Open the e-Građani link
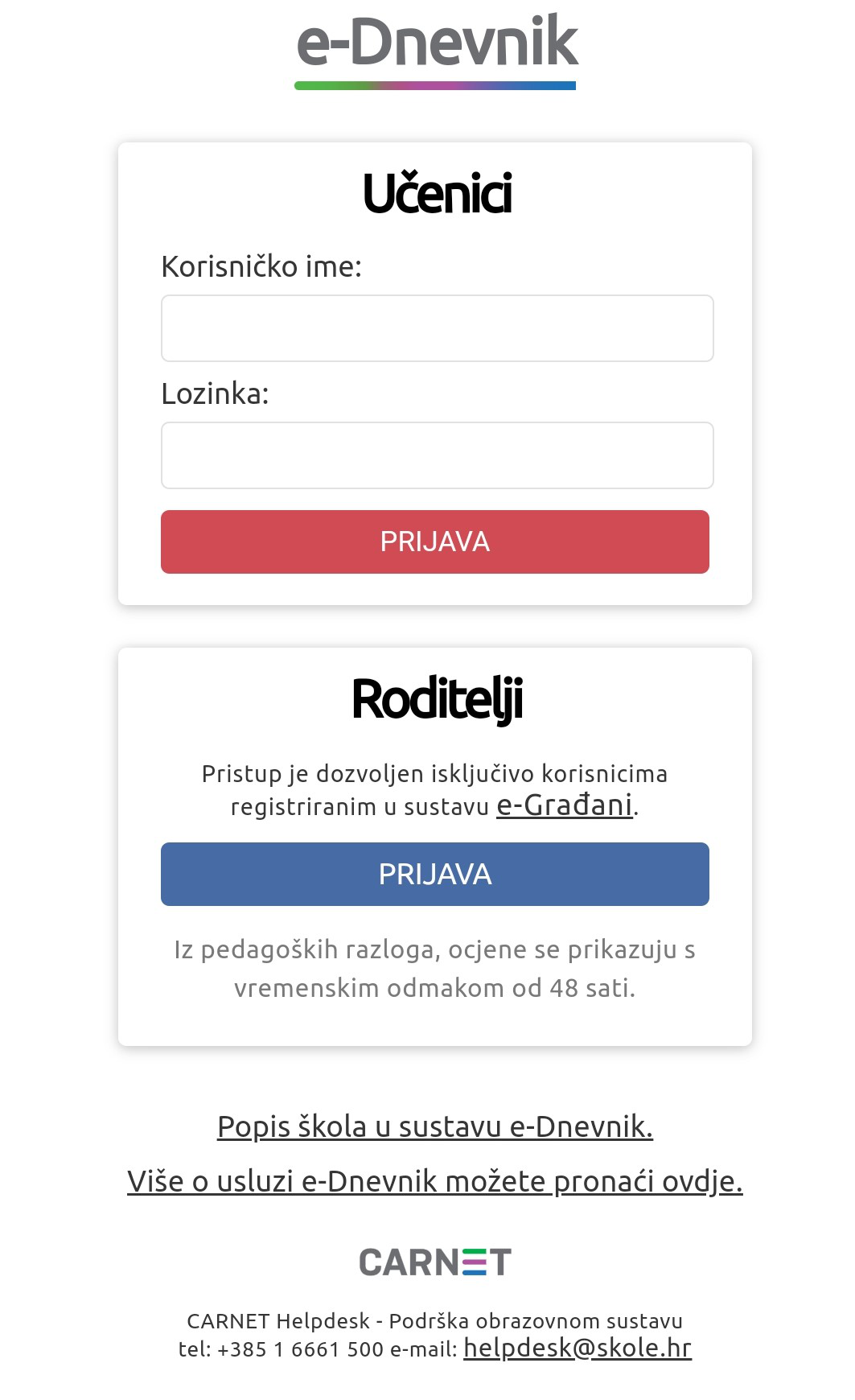The height and width of the screenshot is (1400, 855). pyautogui.click(x=565, y=805)
